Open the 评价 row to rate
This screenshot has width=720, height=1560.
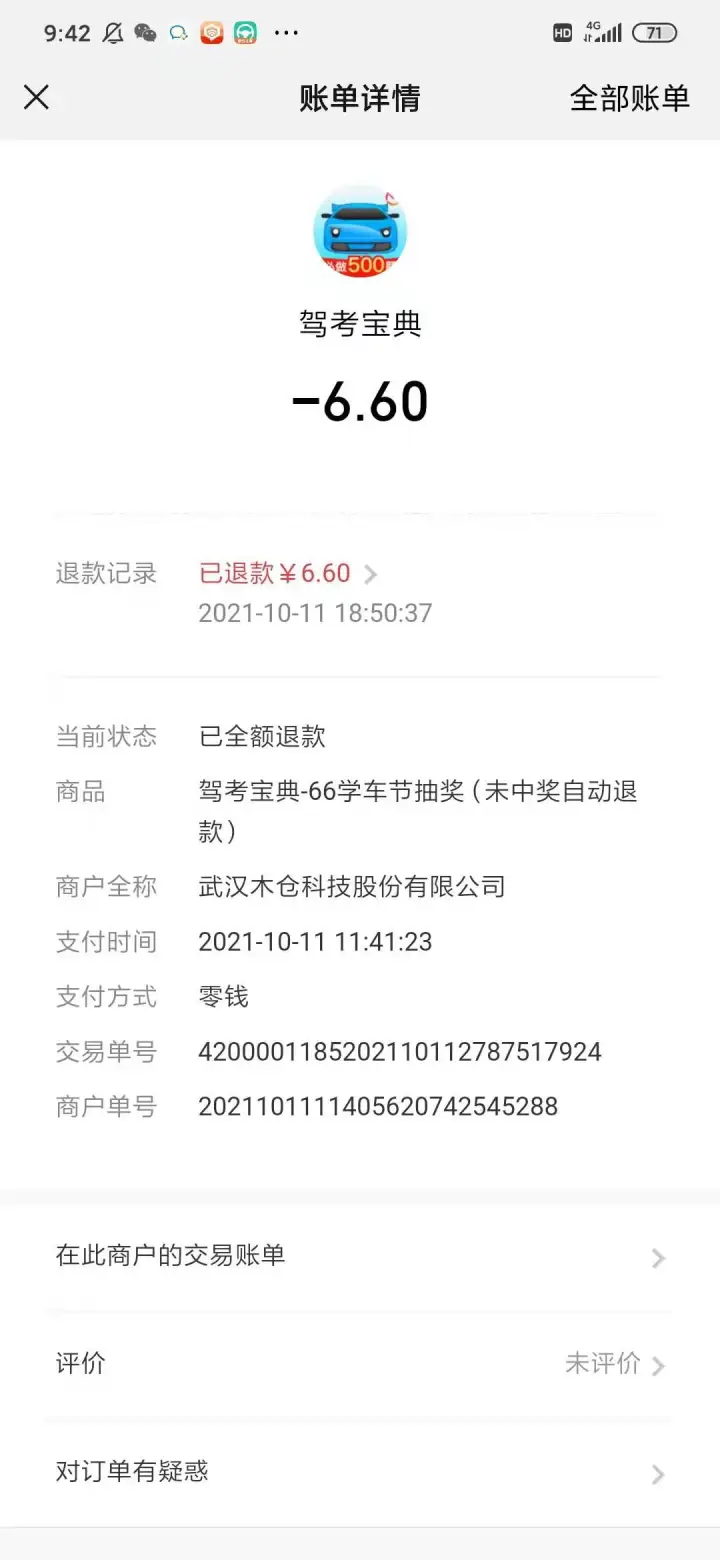(x=360, y=1364)
